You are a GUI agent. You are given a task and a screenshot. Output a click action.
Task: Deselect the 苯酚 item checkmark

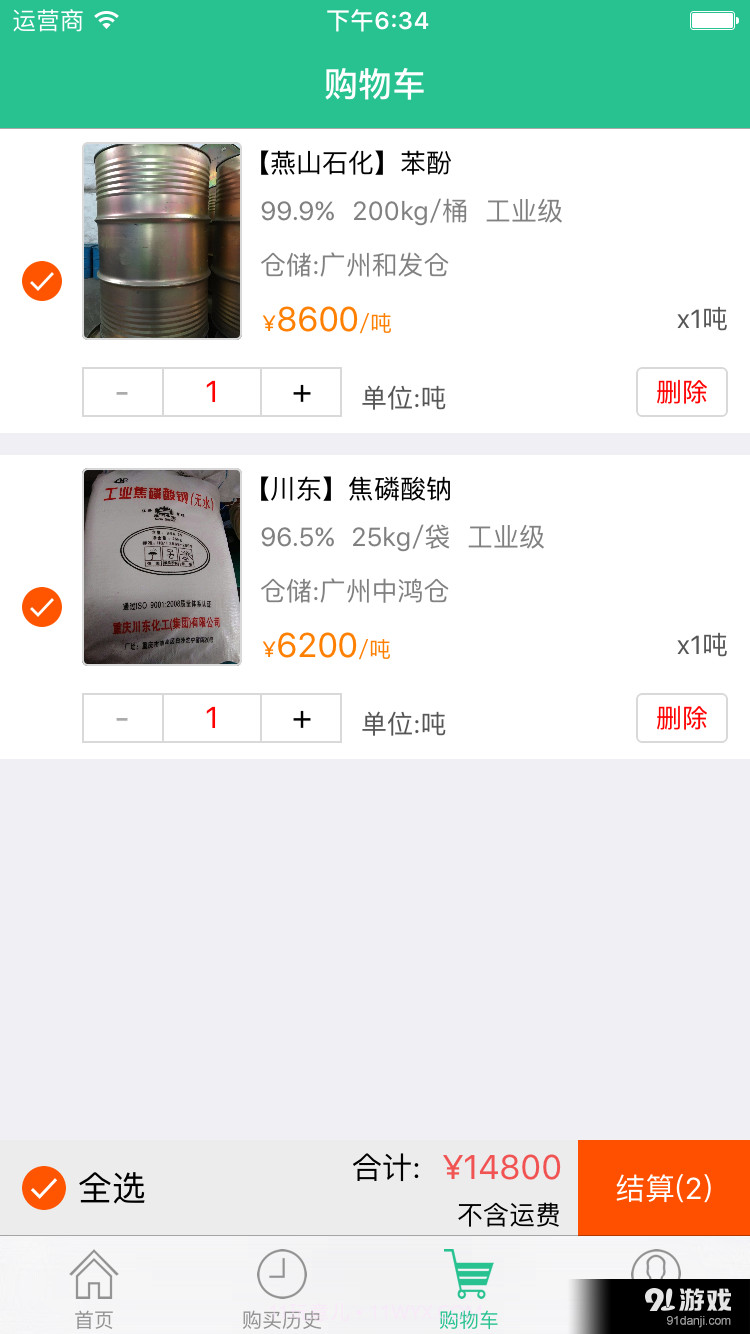pos(41,281)
